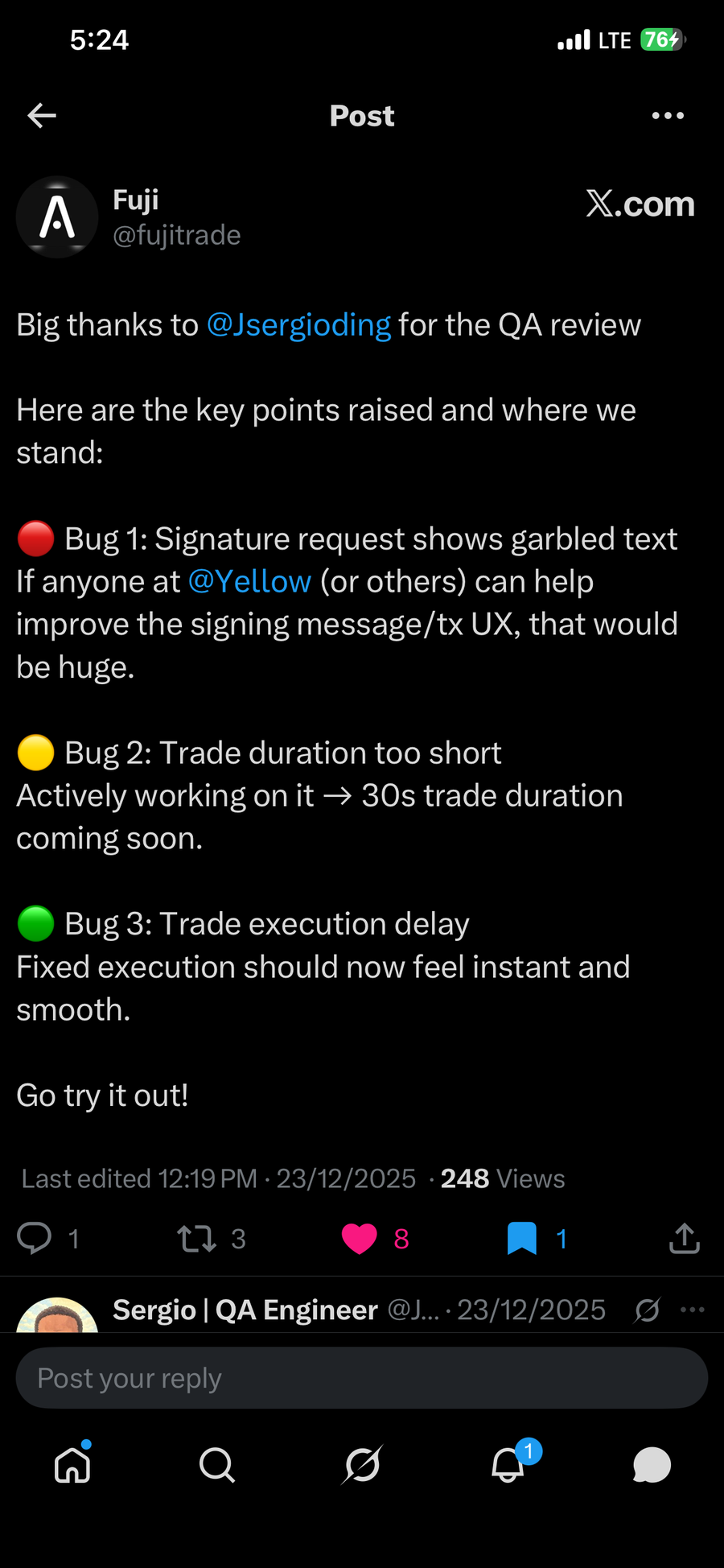Open the messages chat tab
724x1568 pixels.
[x=652, y=1464]
